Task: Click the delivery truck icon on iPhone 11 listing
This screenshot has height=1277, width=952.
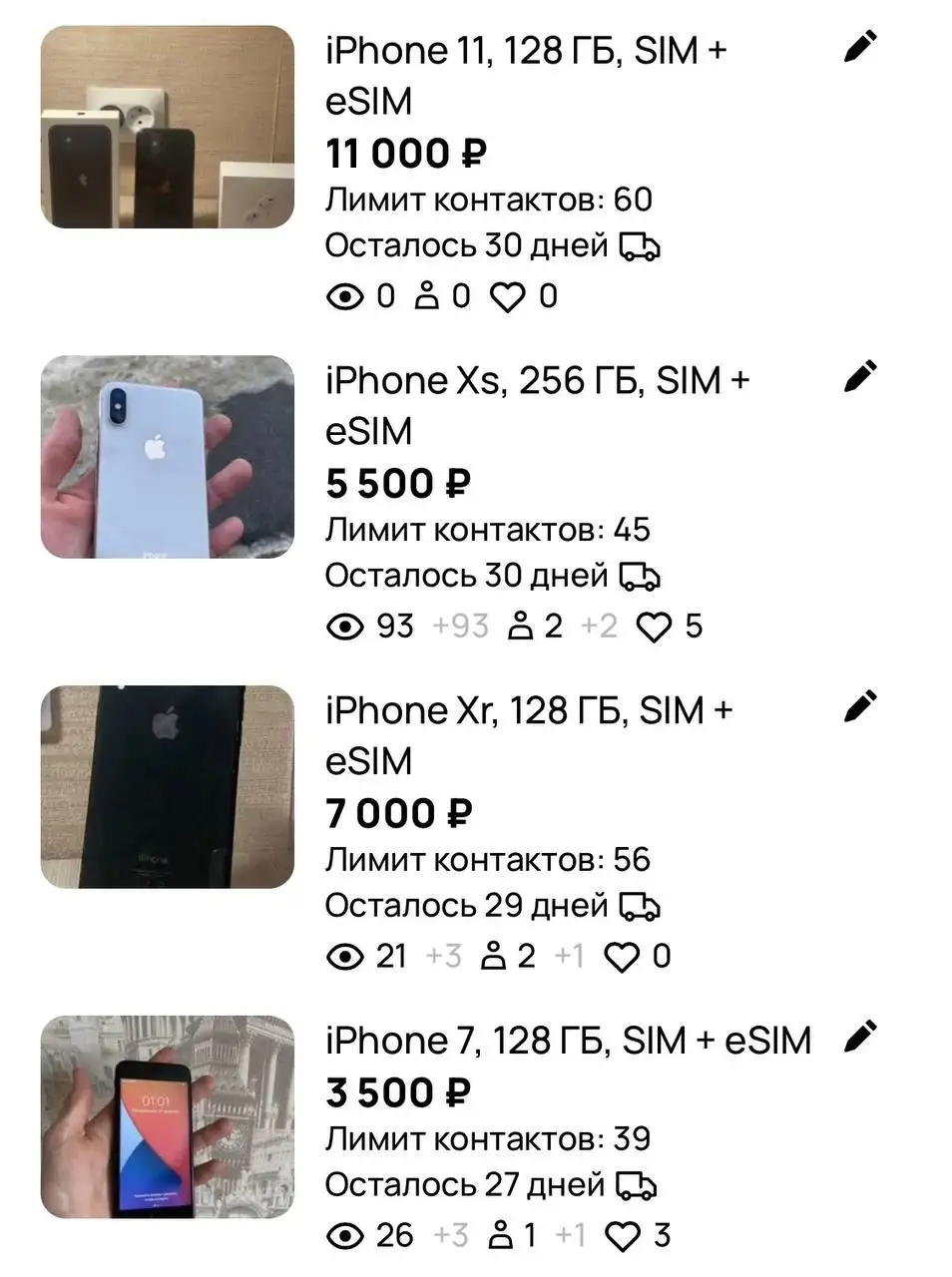Action: click(x=640, y=244)
